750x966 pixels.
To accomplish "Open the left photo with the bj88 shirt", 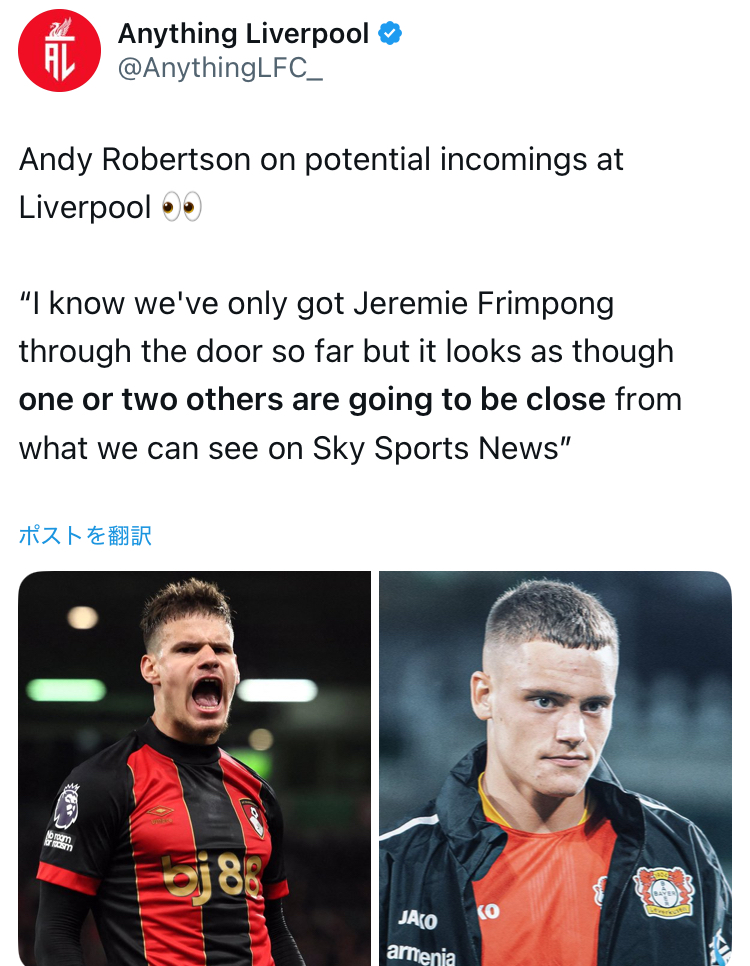I will click(194, 768).
